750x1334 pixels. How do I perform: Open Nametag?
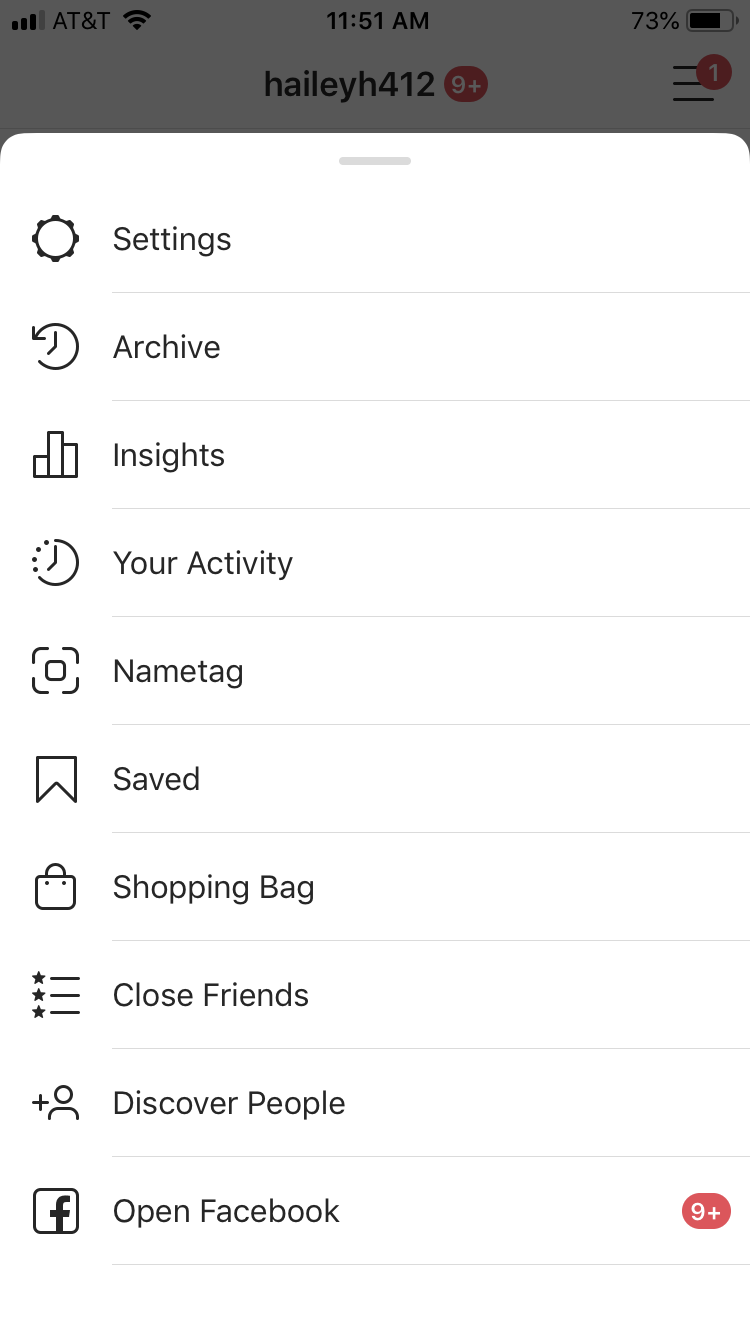click(375, 671)
